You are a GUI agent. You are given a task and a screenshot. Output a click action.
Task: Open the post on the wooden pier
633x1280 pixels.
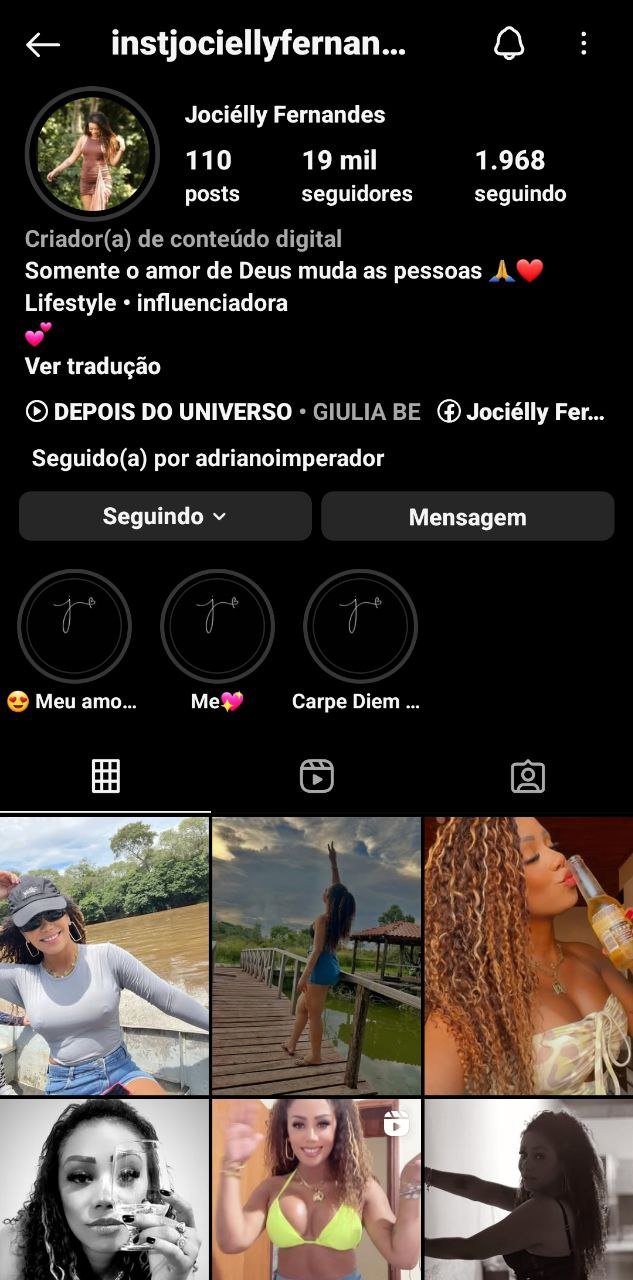pyautogui.click(x=316, y=956)
